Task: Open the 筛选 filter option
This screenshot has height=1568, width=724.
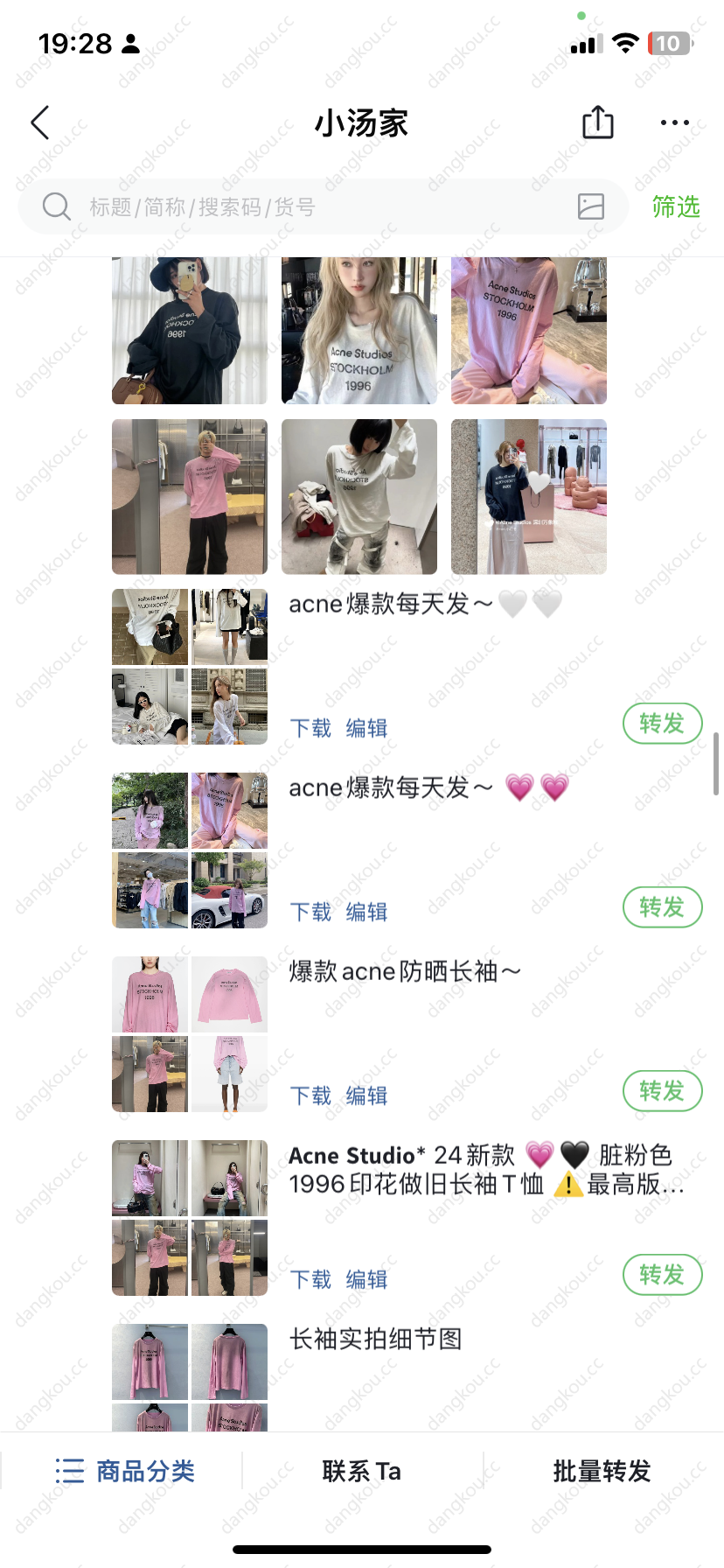Action: [x=676, y=206]
